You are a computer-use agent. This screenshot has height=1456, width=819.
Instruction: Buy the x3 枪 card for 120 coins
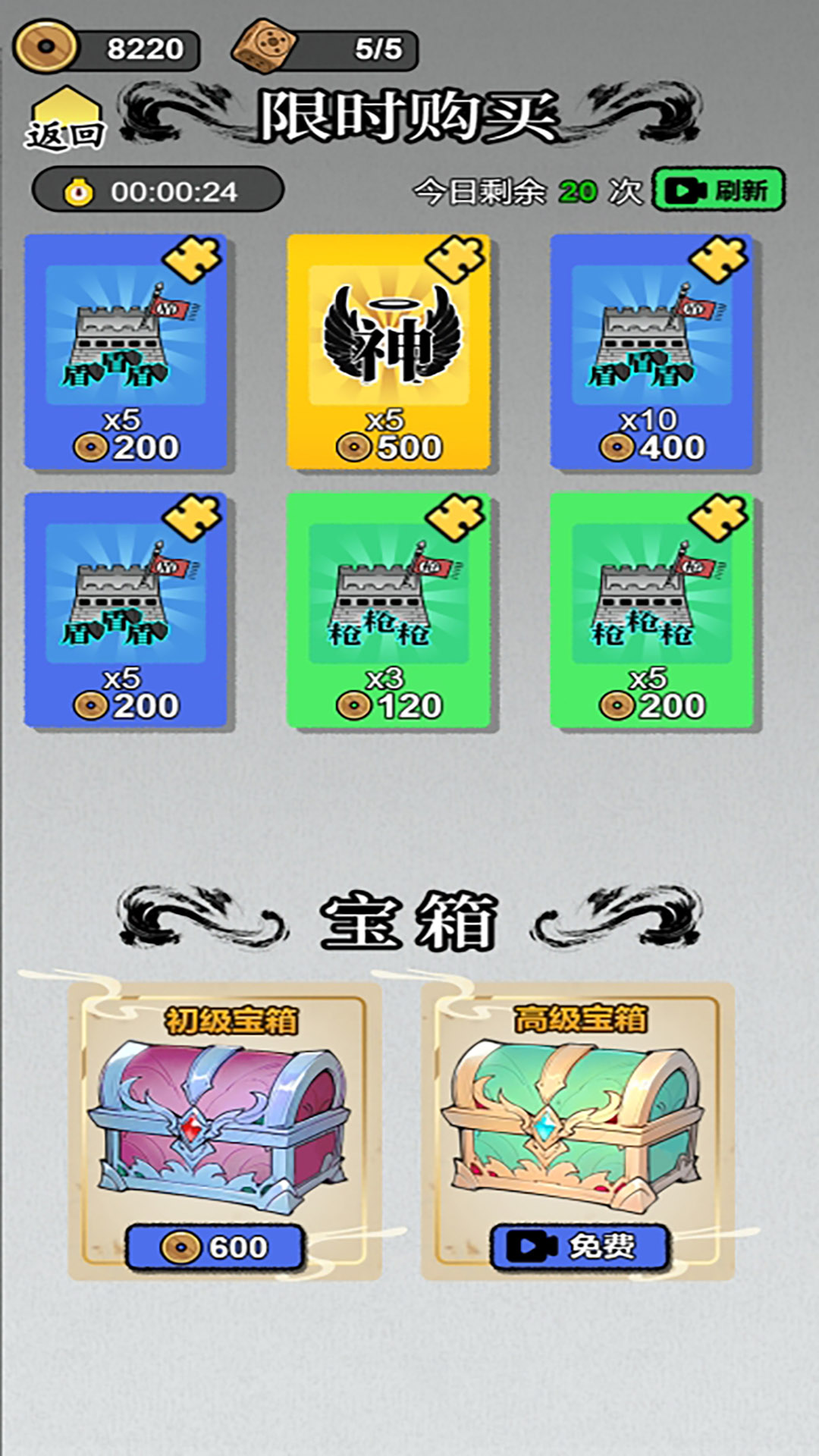pyautogui.click(x=388, y=611)
